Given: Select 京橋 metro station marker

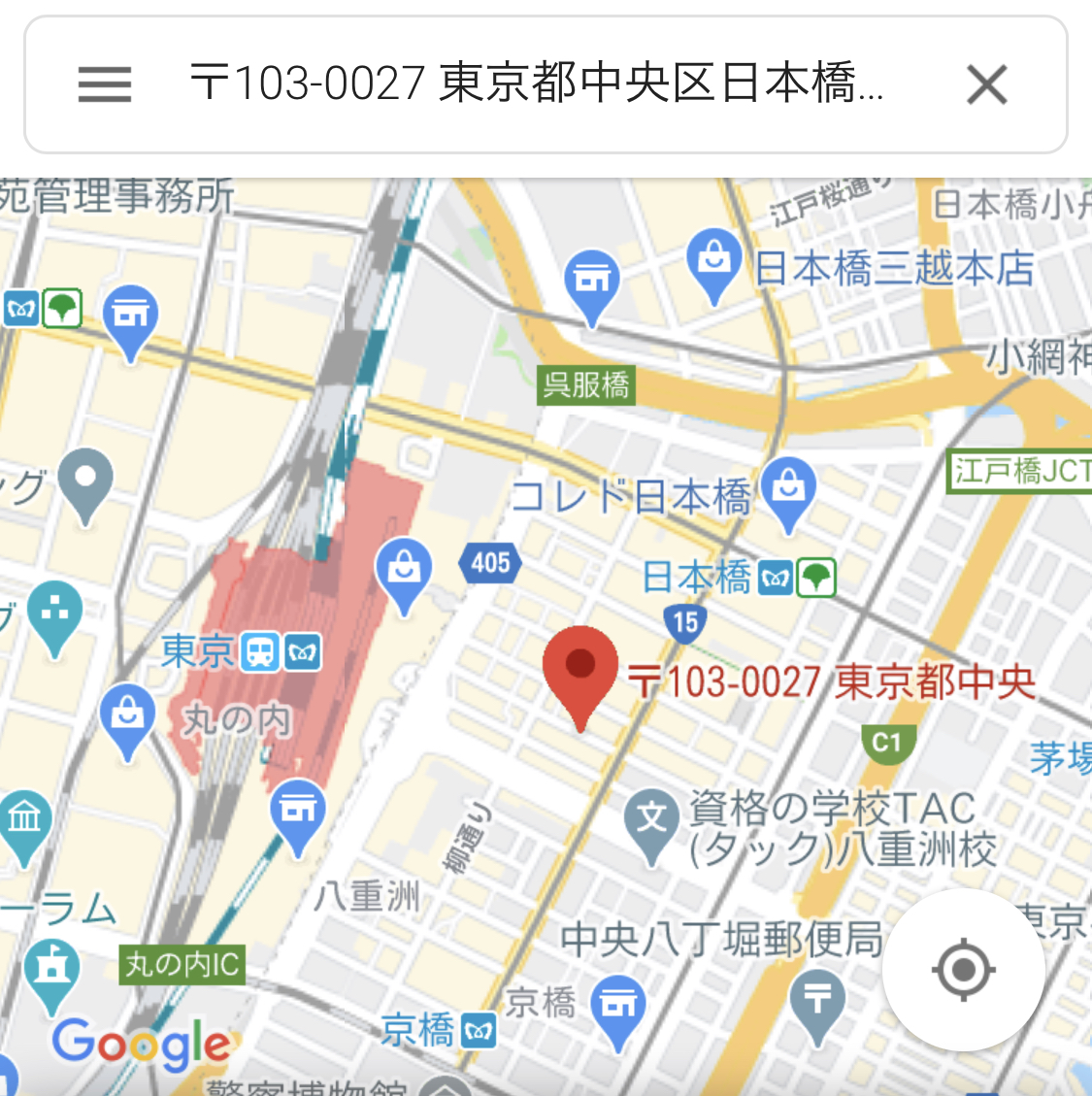Looking at the screenshot, I should [479, 1032].
